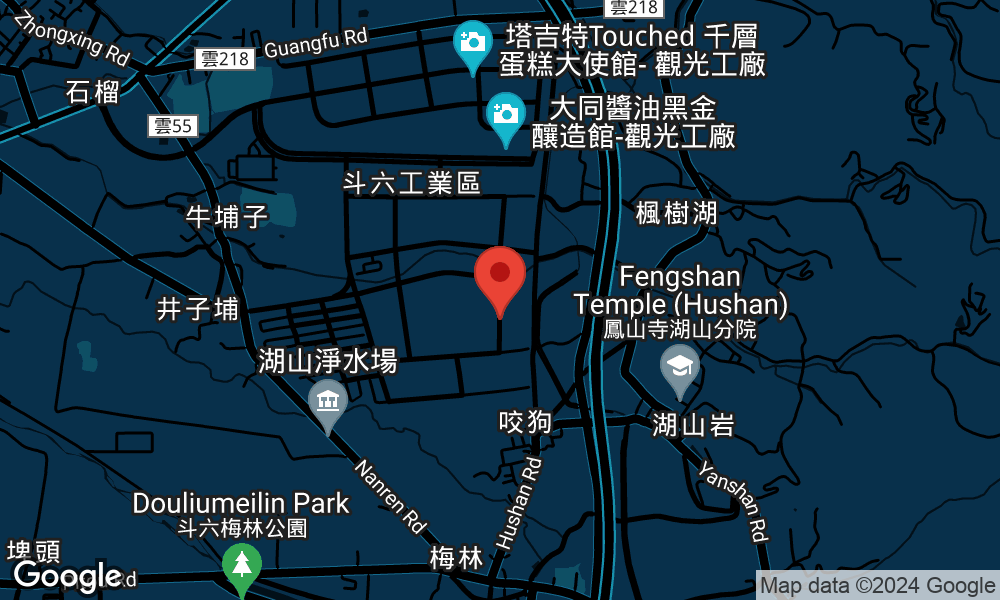Select the 大同醬油黑金釀造館 attraction marker
Screen dimensions: 1000x600
(x=506, y=114)
